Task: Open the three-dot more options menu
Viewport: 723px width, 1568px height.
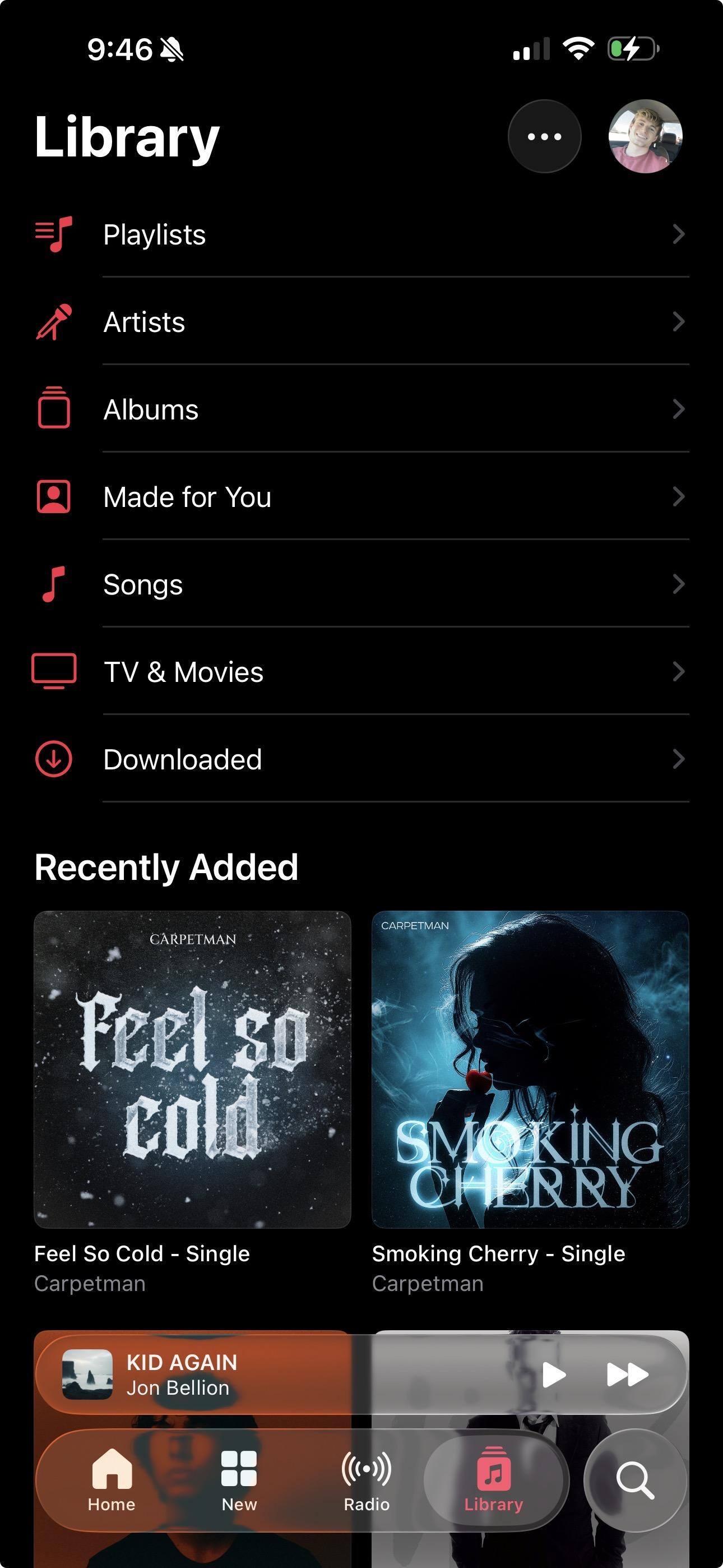Action: (544, 136)
